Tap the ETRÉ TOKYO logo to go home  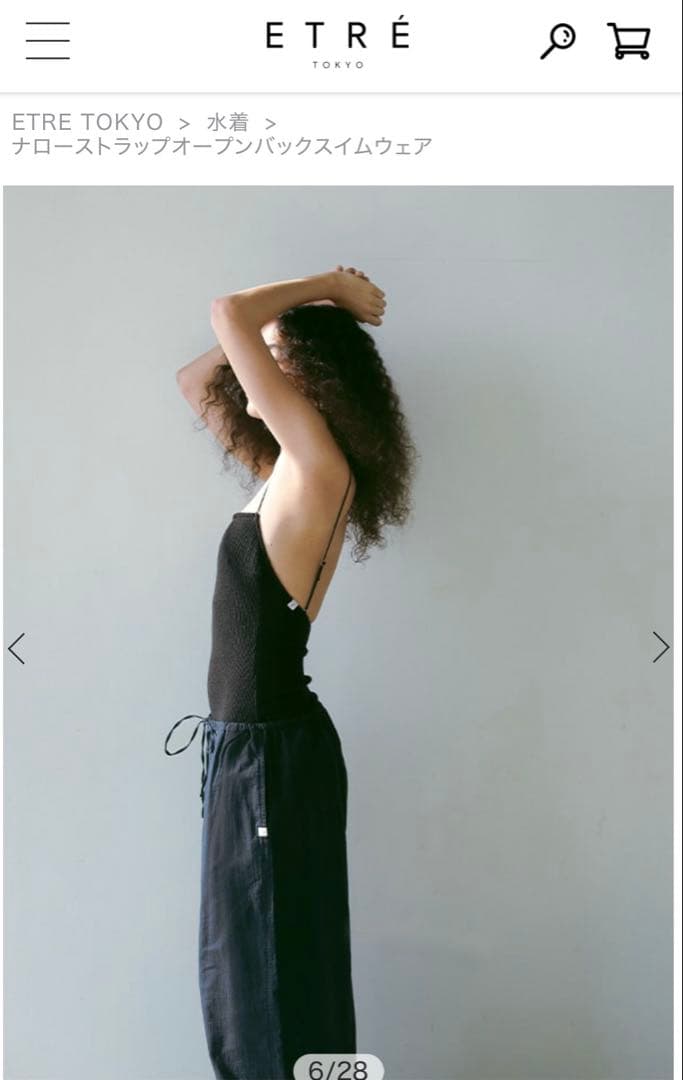coord(338,43)
